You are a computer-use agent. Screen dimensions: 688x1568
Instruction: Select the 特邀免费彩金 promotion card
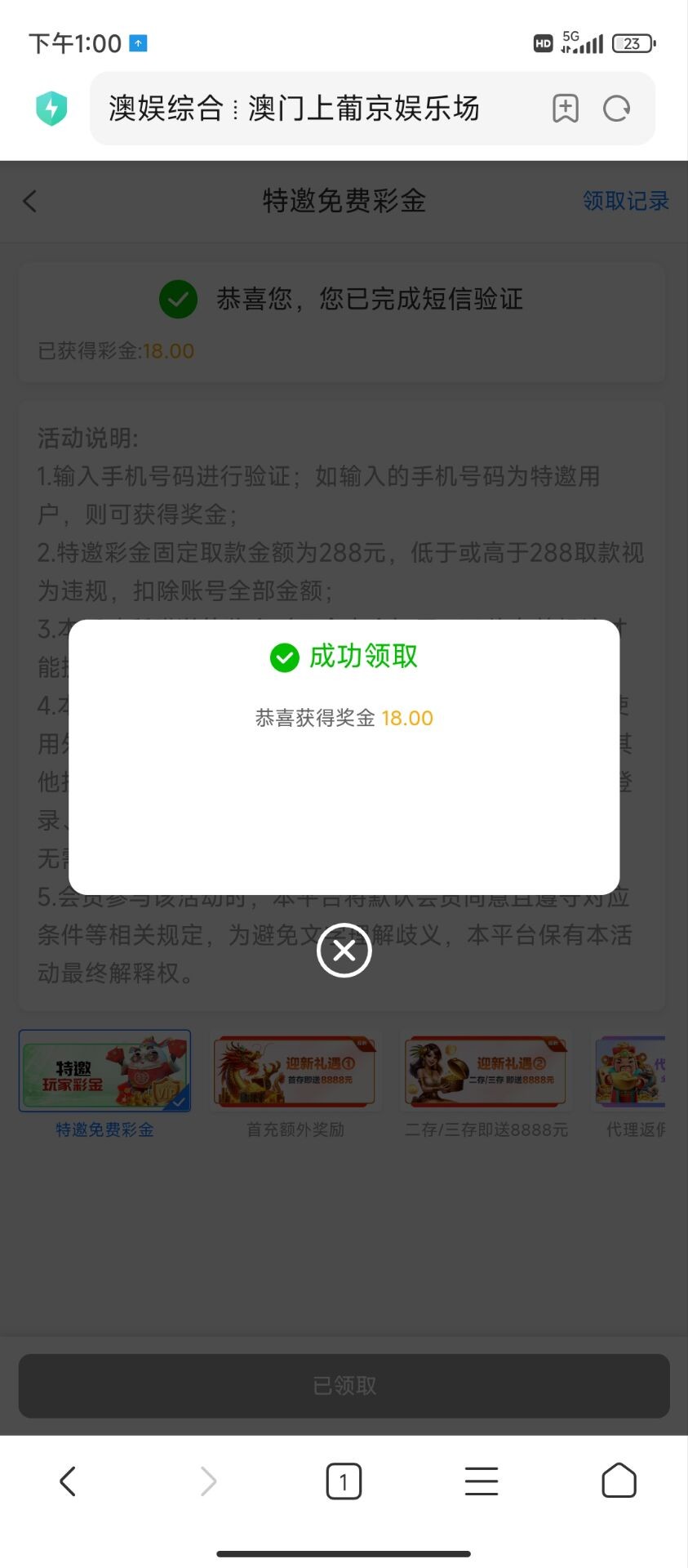104,1071
